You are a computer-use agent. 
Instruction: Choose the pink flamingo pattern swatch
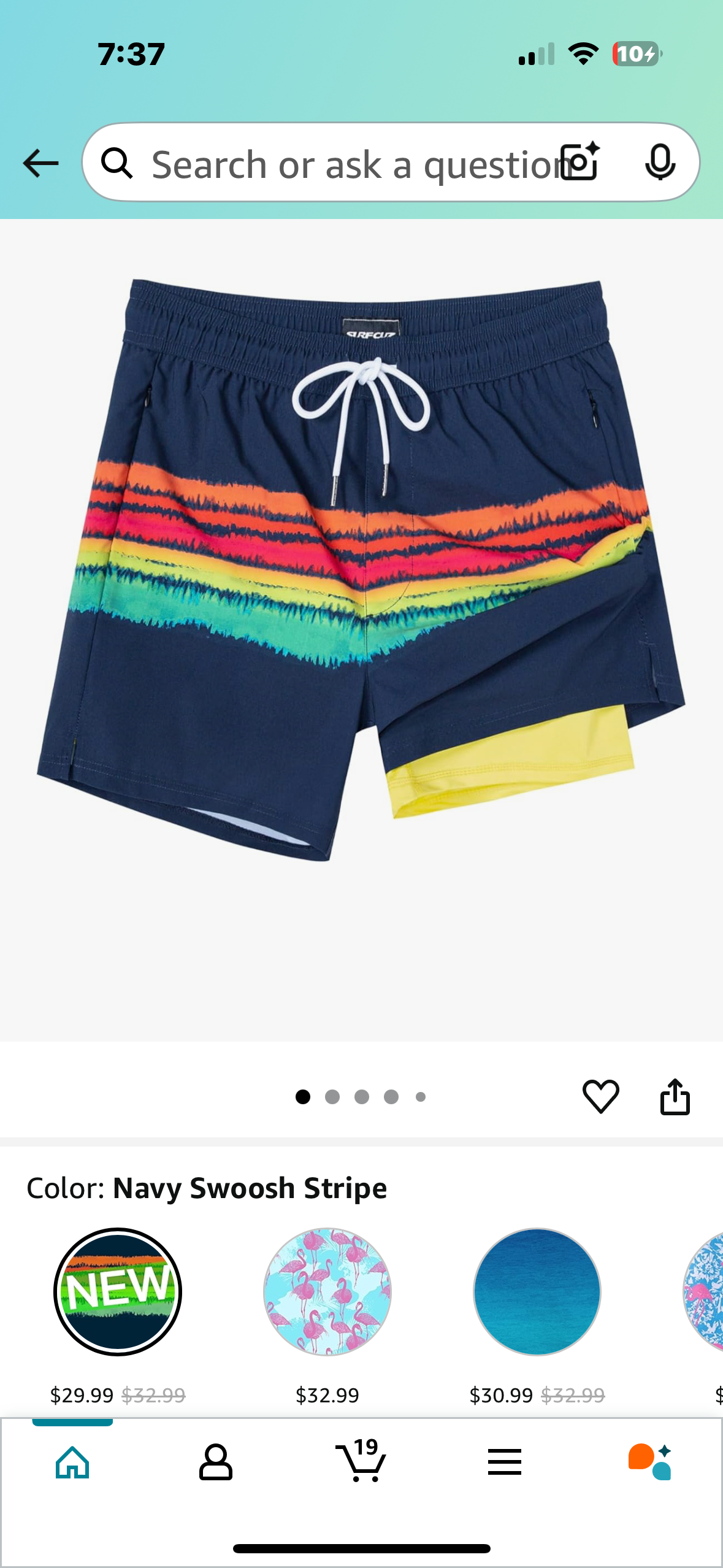tap(327, 1291)
